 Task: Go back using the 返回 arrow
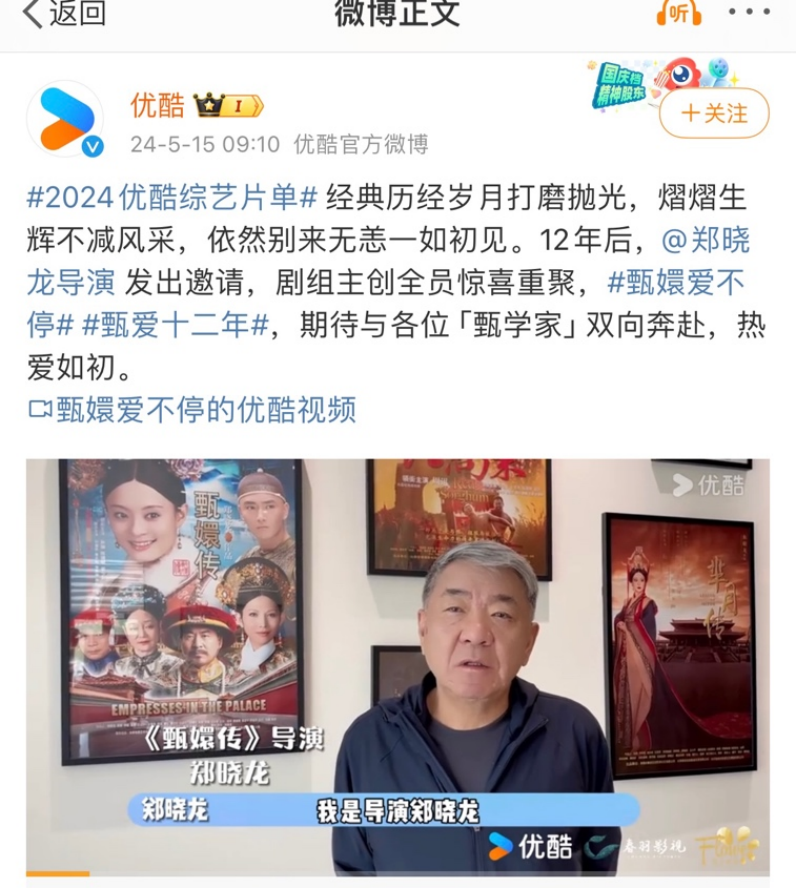click(62, 14)
